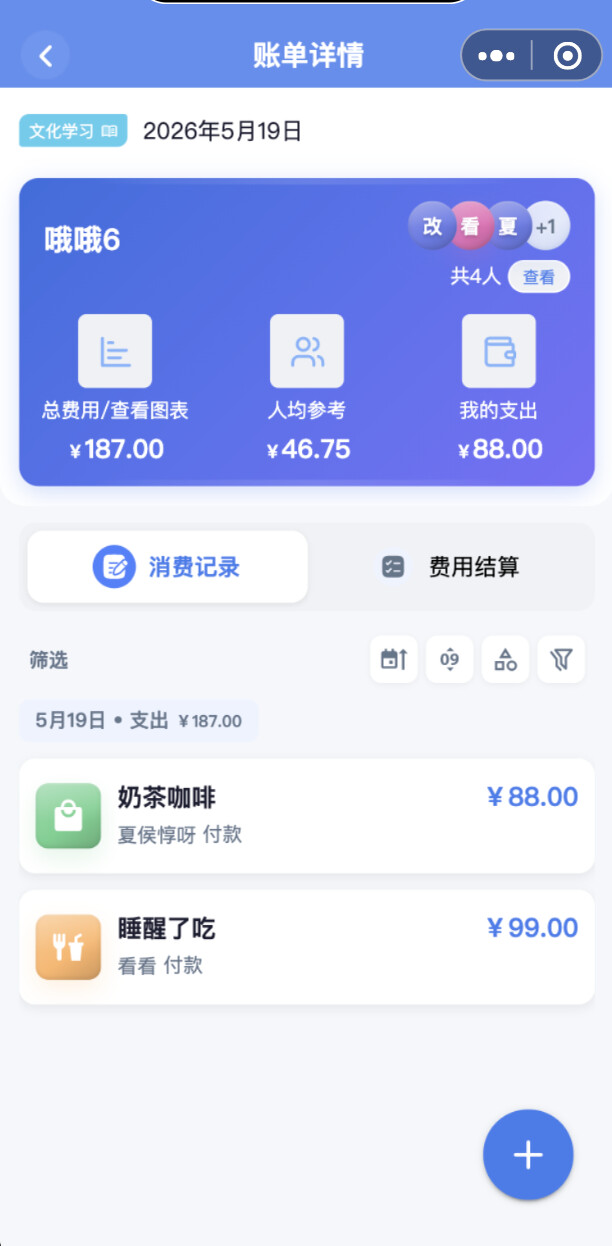Close the mini program with the circle button

pyautogui.click(x=567, y=56)
